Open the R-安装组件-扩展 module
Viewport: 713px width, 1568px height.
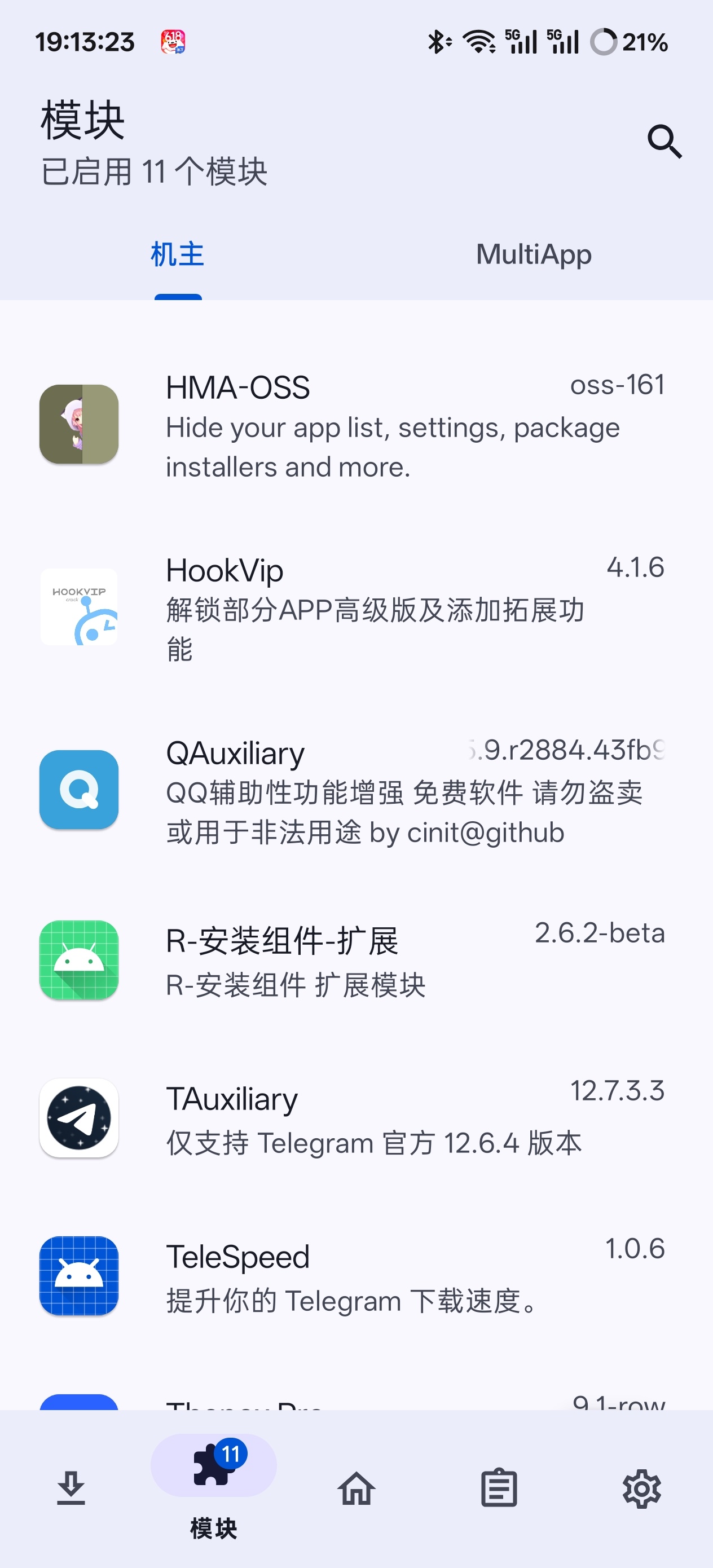tap(357, 961)
